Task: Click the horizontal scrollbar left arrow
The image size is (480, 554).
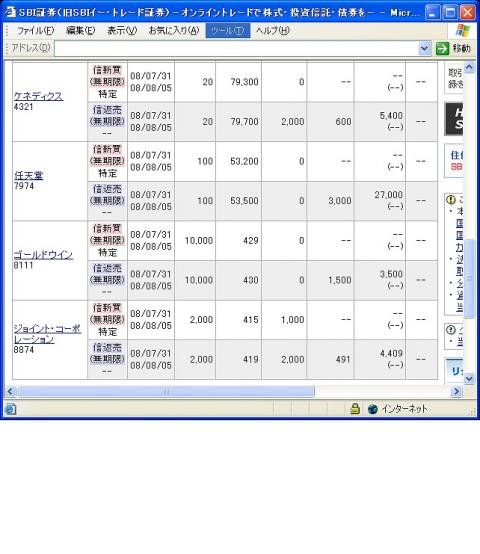Action: tap(10, 391)
